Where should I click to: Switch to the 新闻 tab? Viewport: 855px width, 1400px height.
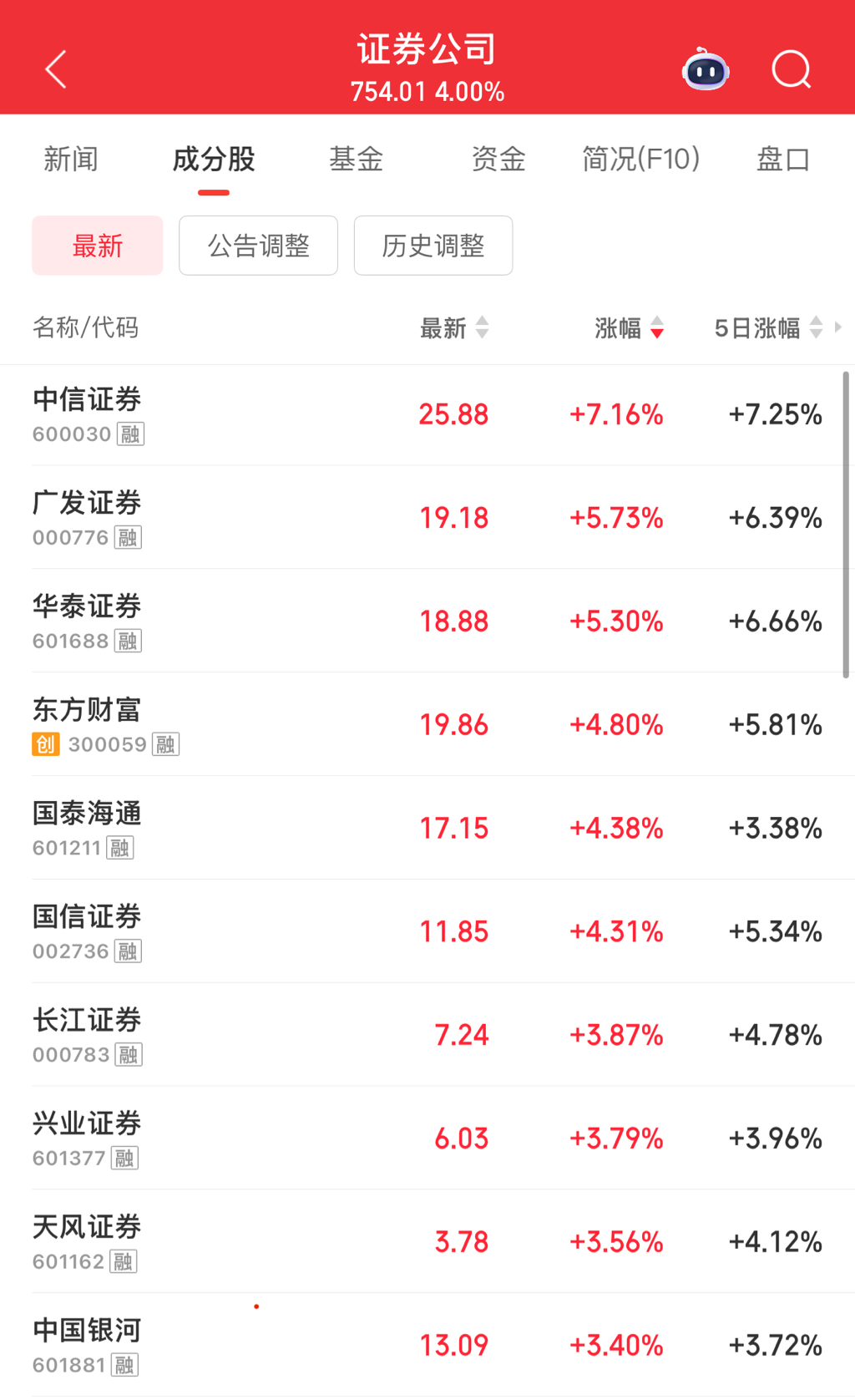71,159
